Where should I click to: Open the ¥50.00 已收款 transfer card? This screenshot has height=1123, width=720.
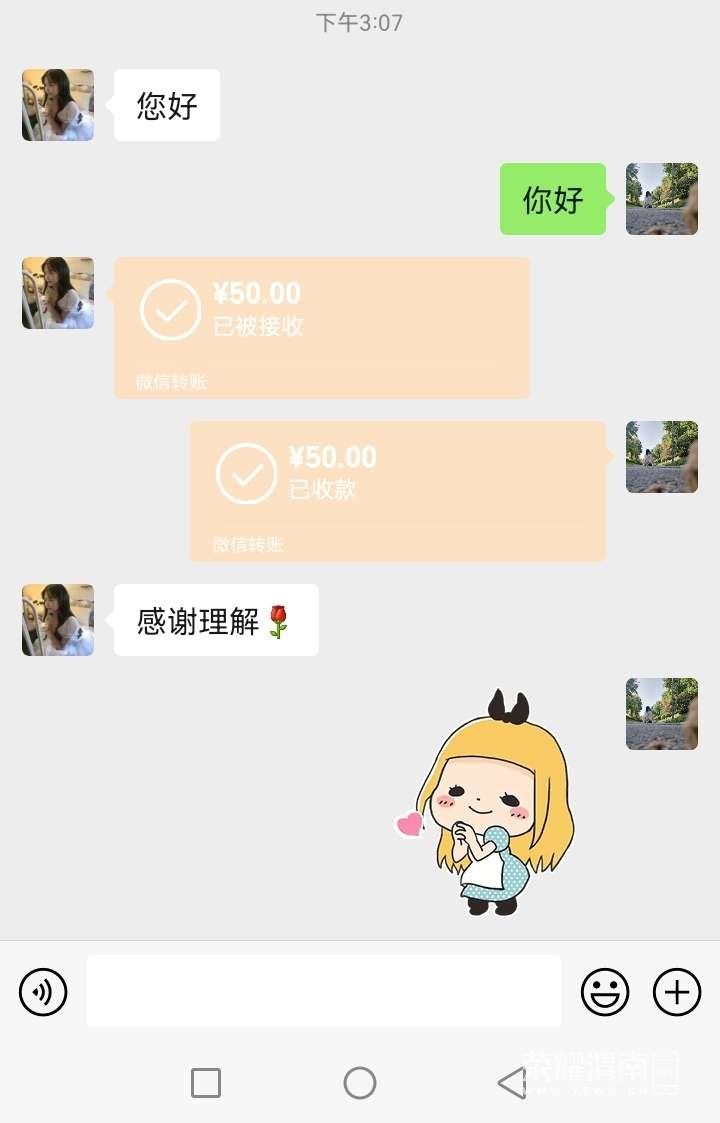click(397, 490)
